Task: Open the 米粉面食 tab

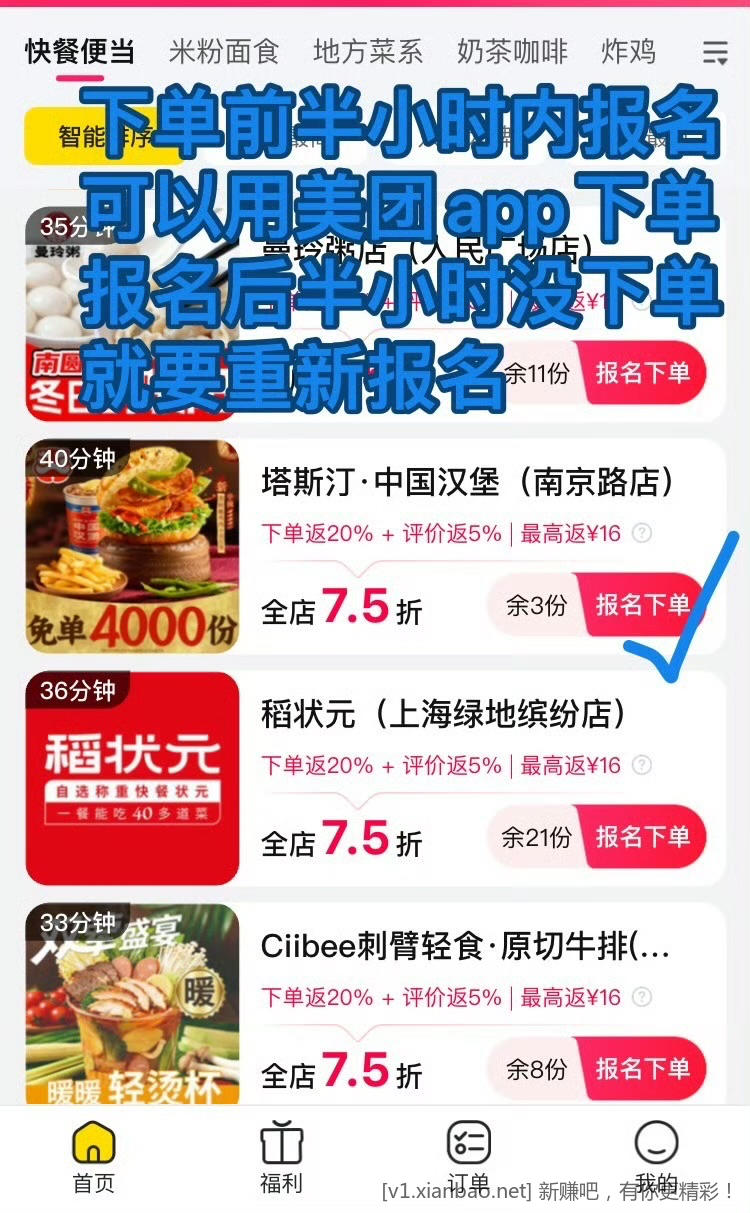Action: tap(222, 52)
